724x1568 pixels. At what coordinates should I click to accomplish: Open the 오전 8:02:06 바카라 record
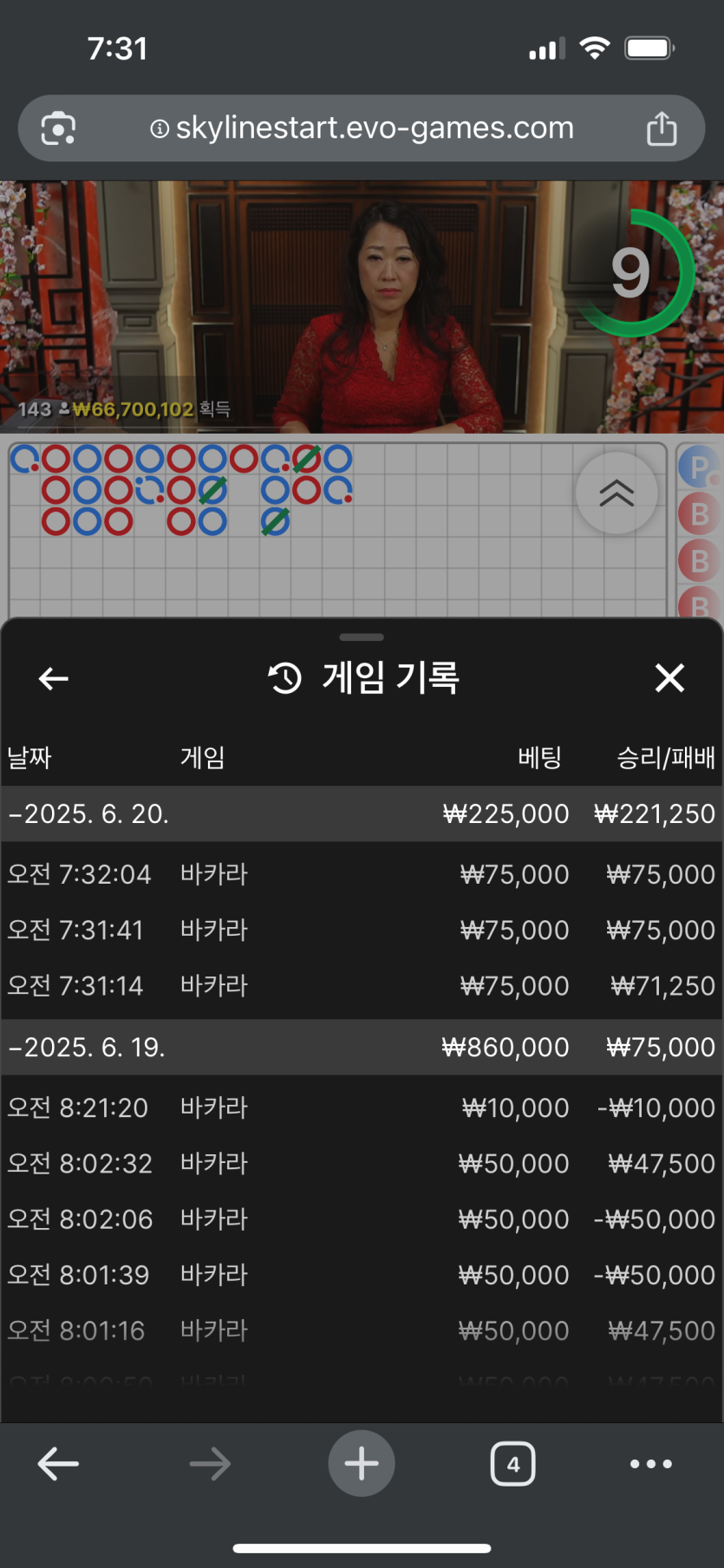(x=361, y=1219)
